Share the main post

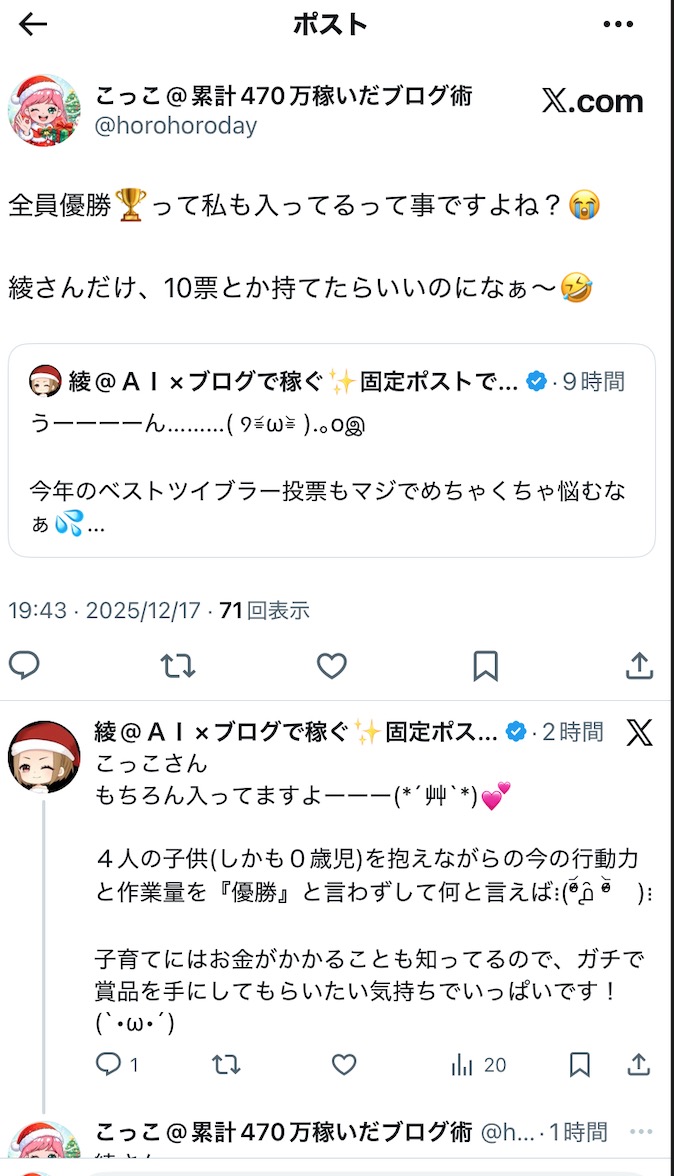(639, 666)
